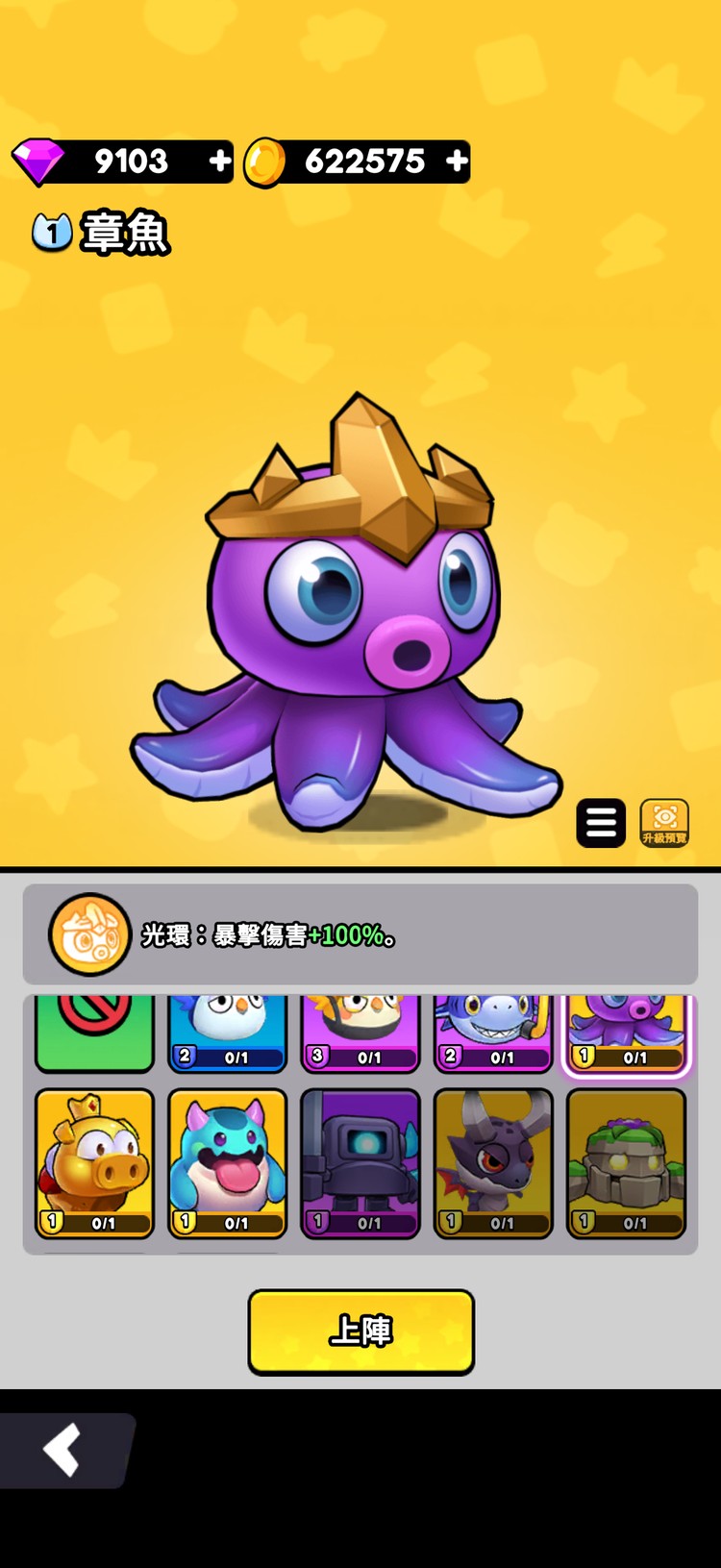Select the level 3 purple card
The width and height of the screenshot is (721, 1568).
360,1033
